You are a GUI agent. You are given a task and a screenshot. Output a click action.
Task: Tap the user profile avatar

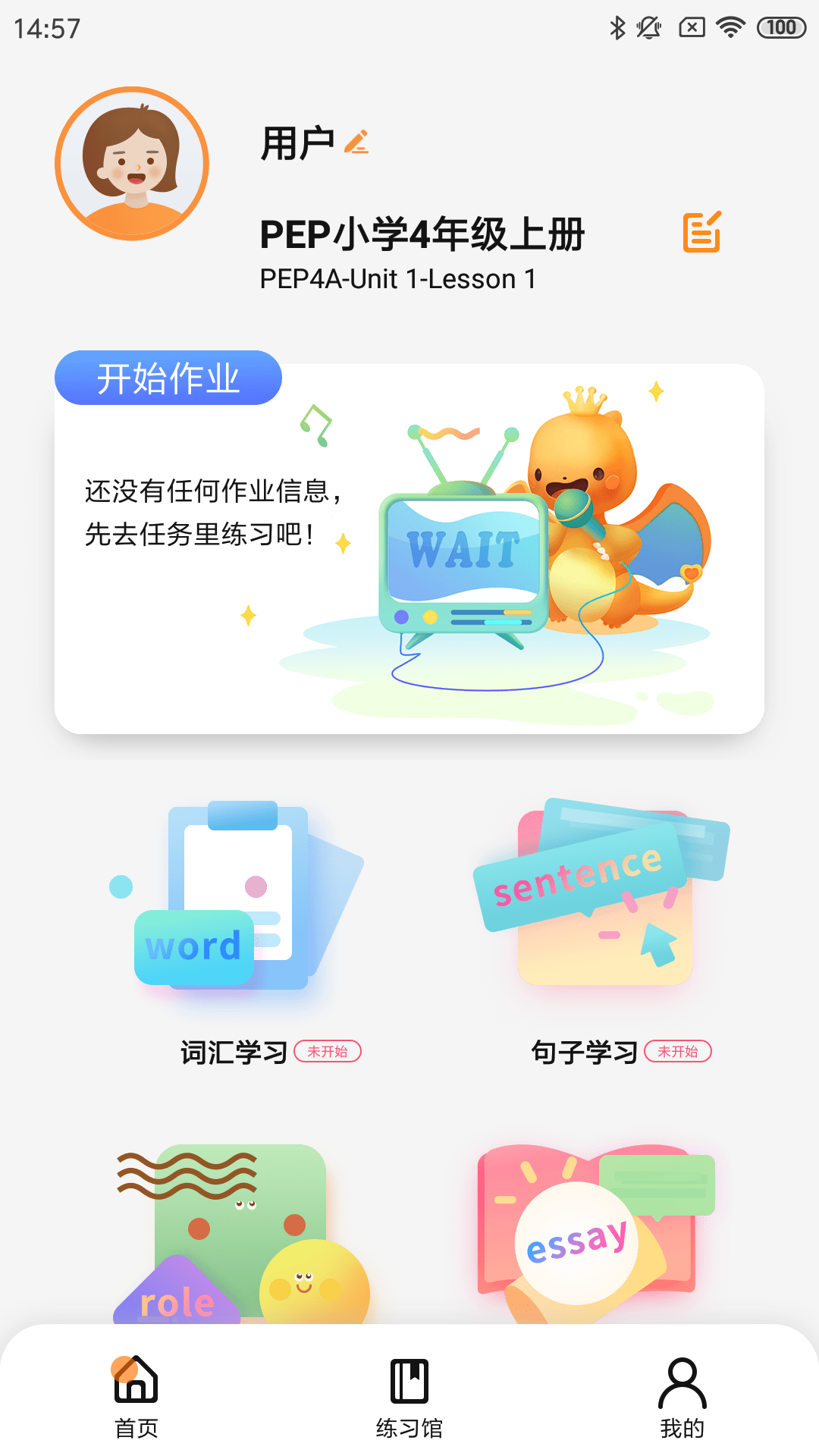point(132,164)
